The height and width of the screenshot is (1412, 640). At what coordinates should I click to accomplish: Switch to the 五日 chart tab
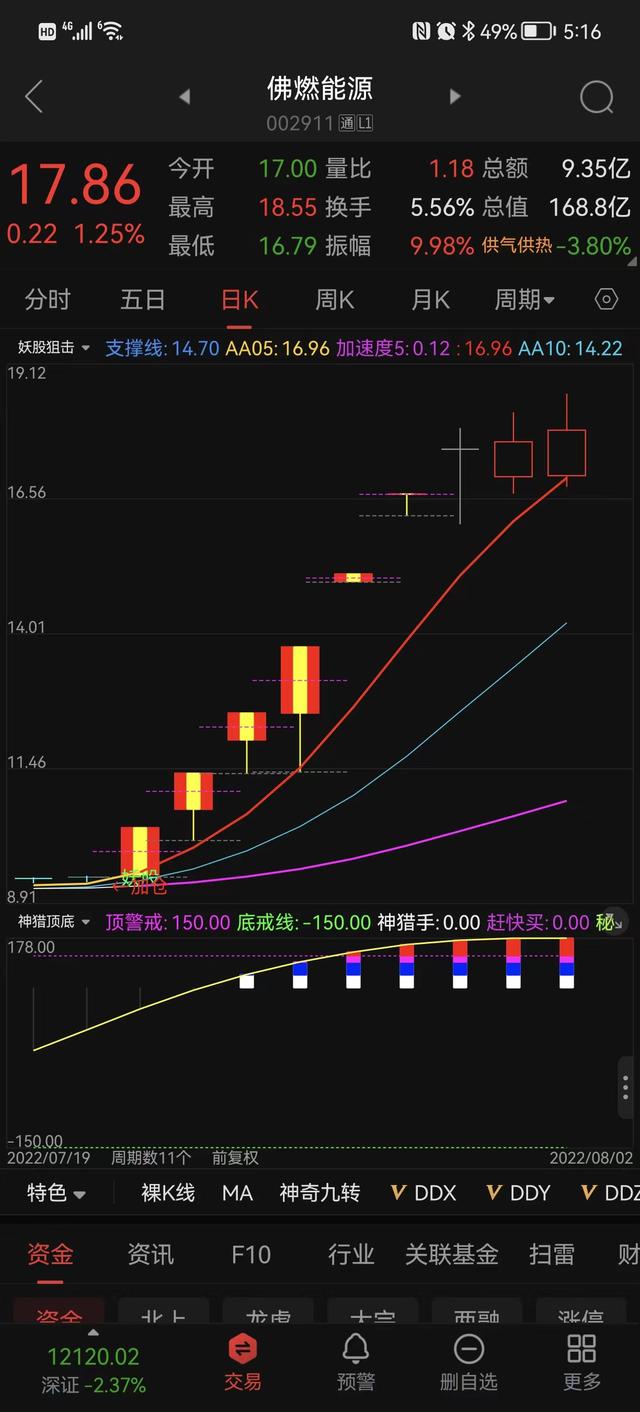[x=143, y=300]
